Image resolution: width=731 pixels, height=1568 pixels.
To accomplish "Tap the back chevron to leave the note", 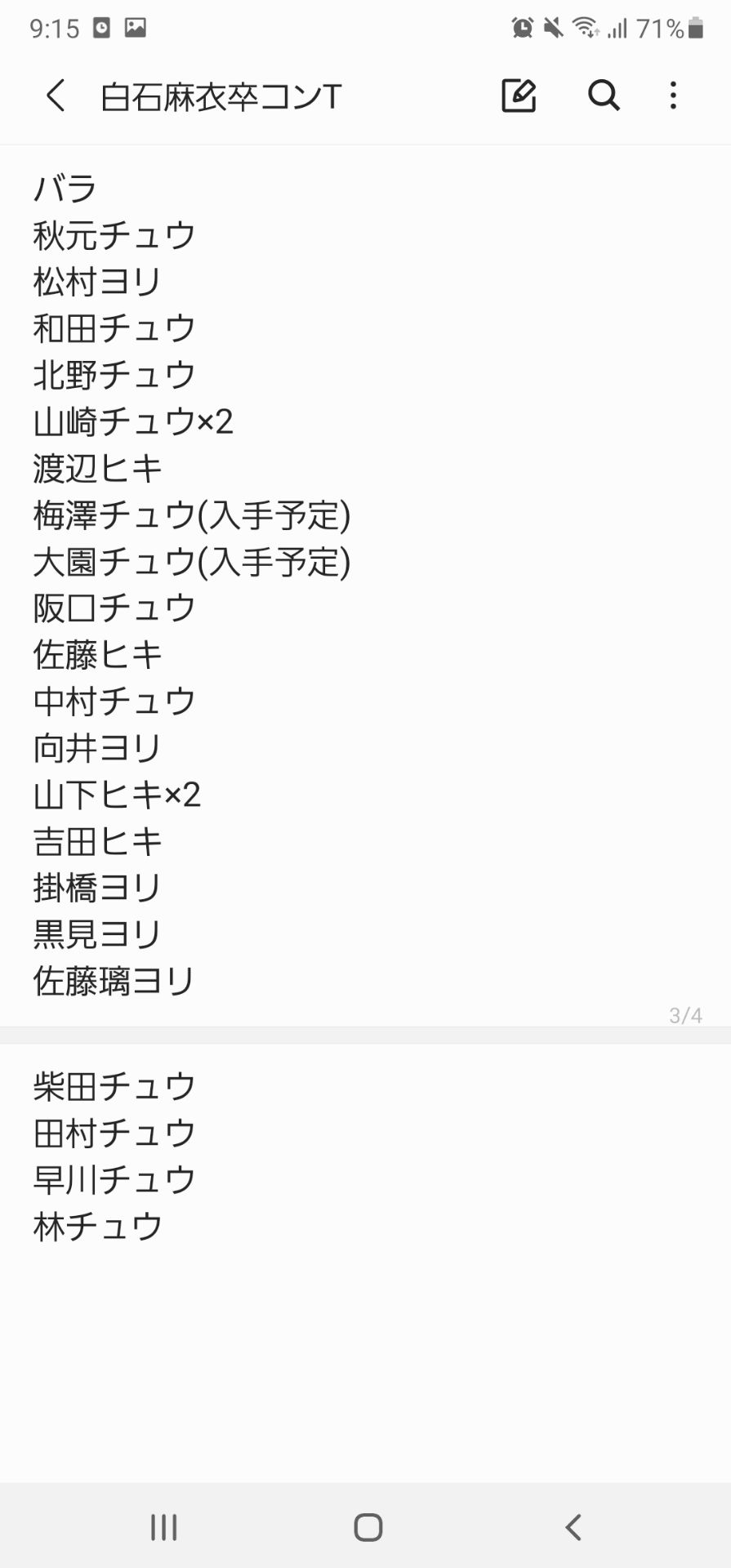I will 55,96.
